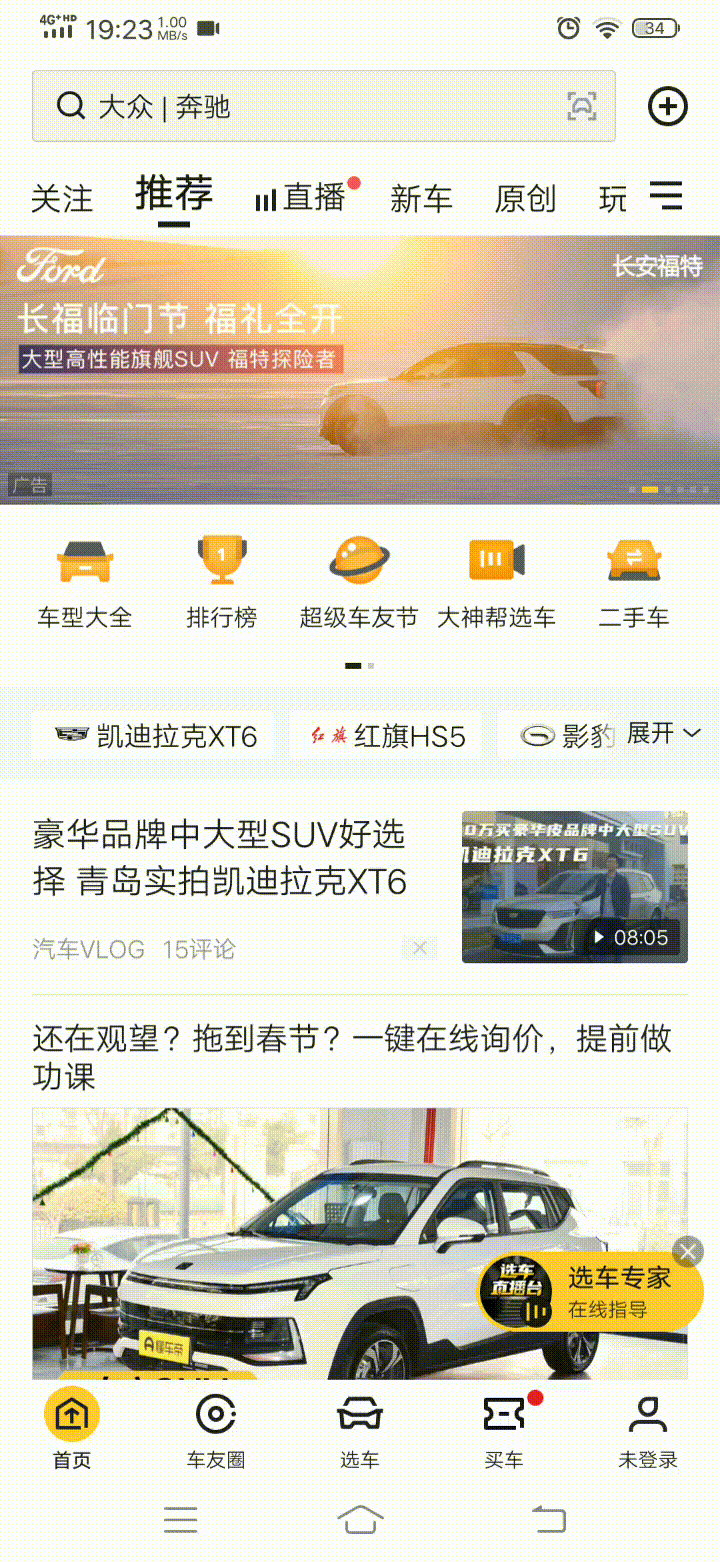This screenshot has height=1562, width=720.
Task: Go to the 车友圈 tab
Action: [216, 1431]
